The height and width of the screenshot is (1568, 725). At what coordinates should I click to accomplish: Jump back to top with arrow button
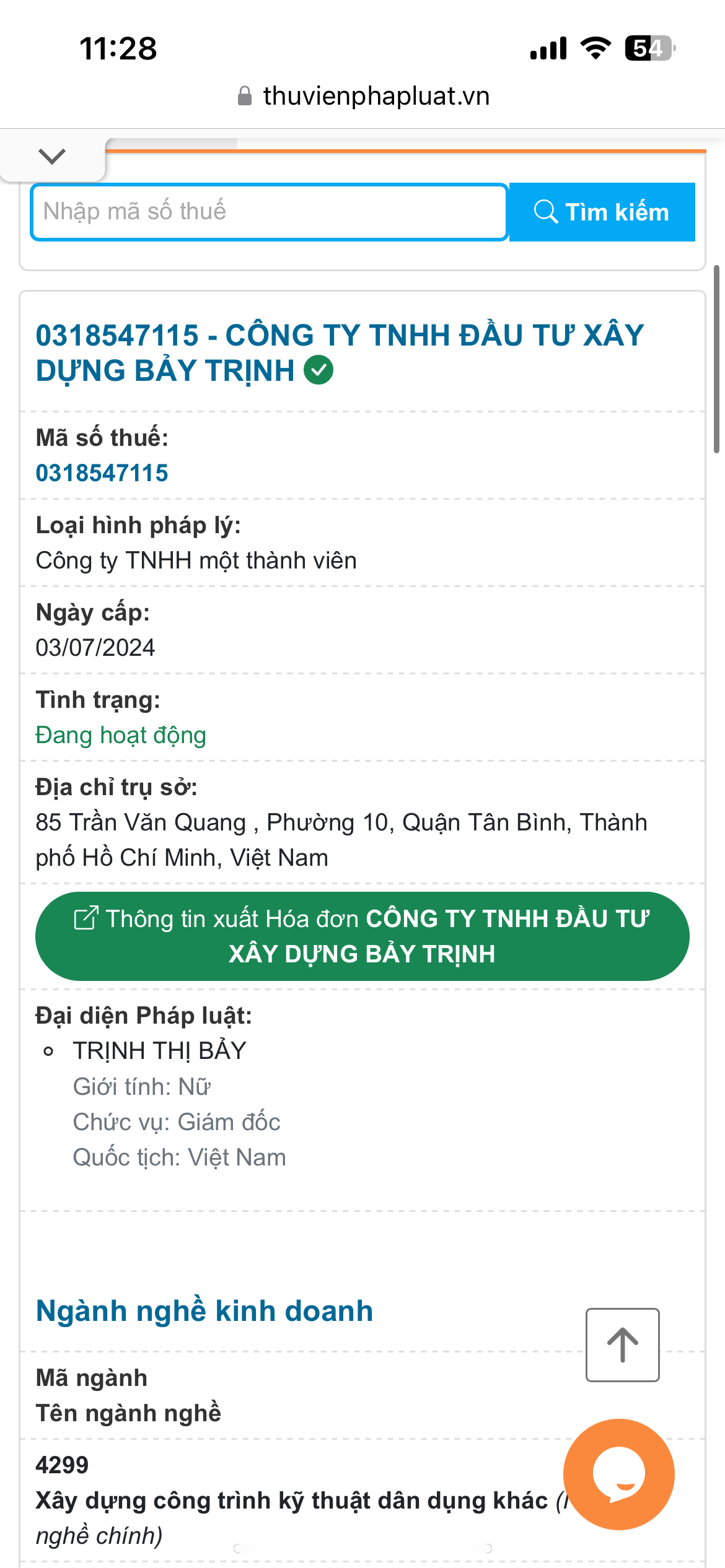pos(622,1344)
